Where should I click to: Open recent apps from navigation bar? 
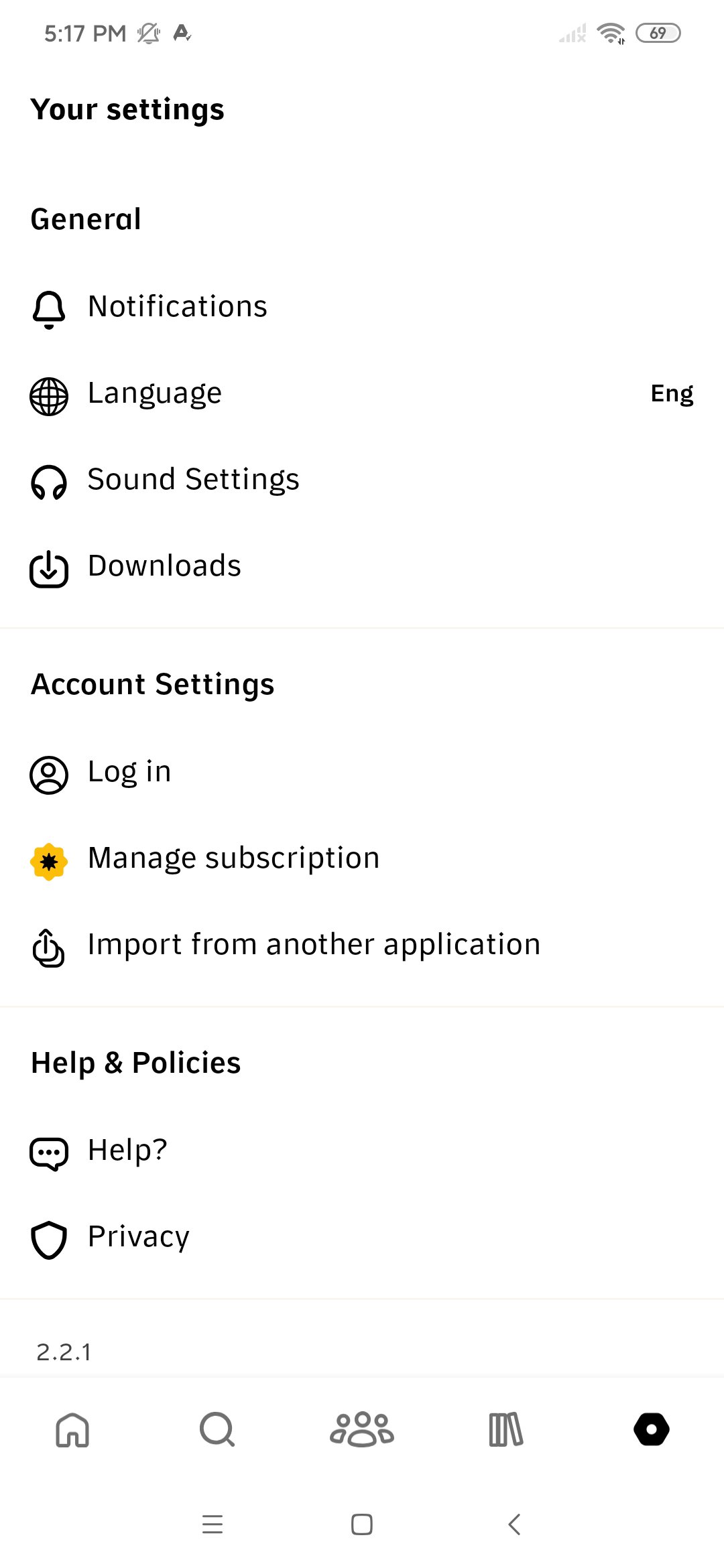click(x=213, y=1524)
